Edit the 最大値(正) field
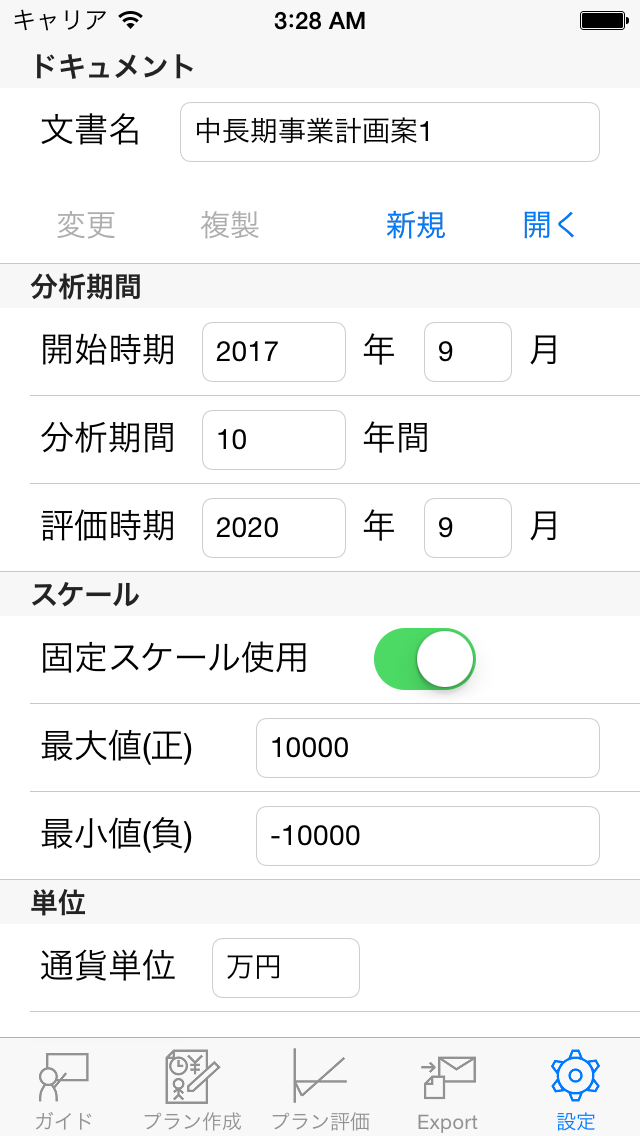640x1136 pixels. 428,748
